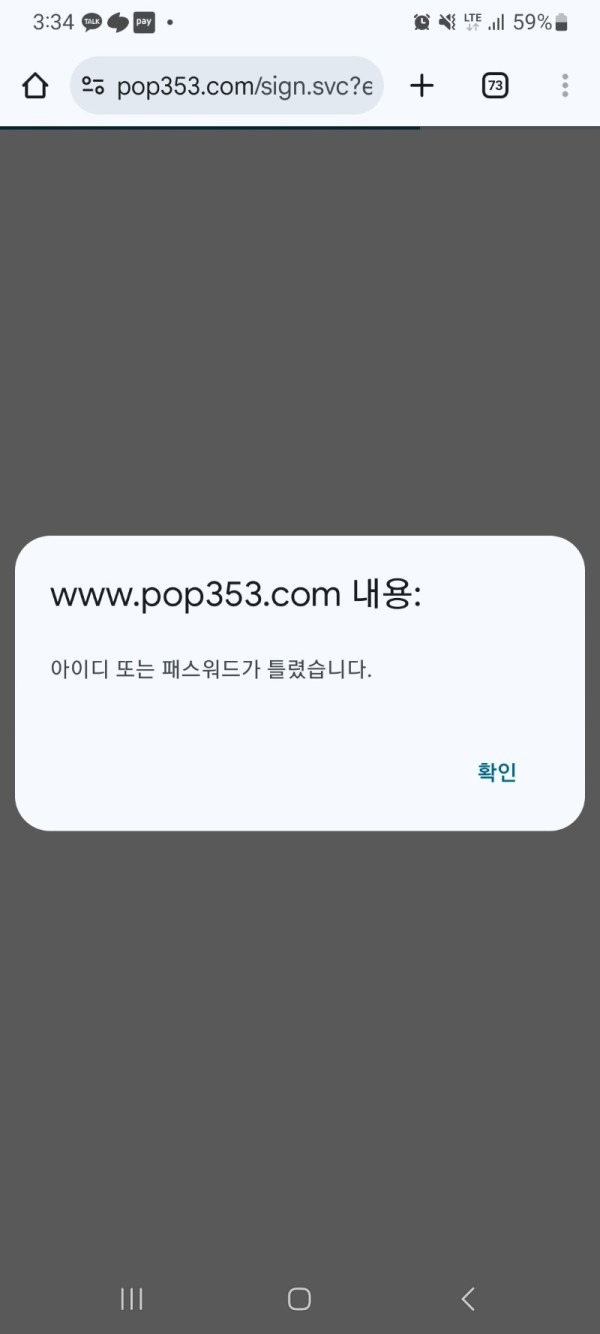Open the Chrome overflow menu

(565, 86)
